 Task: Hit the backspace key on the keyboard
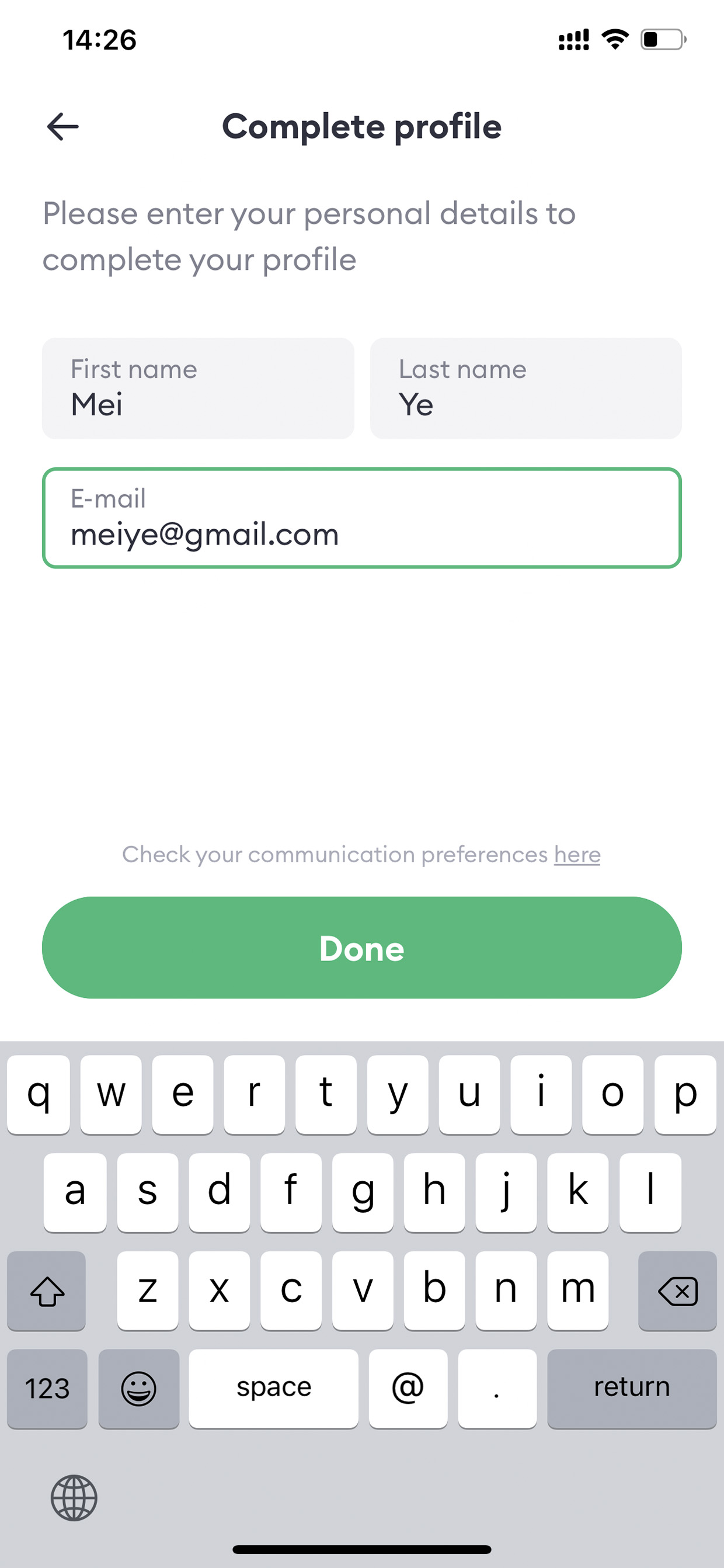(677, 1291)
